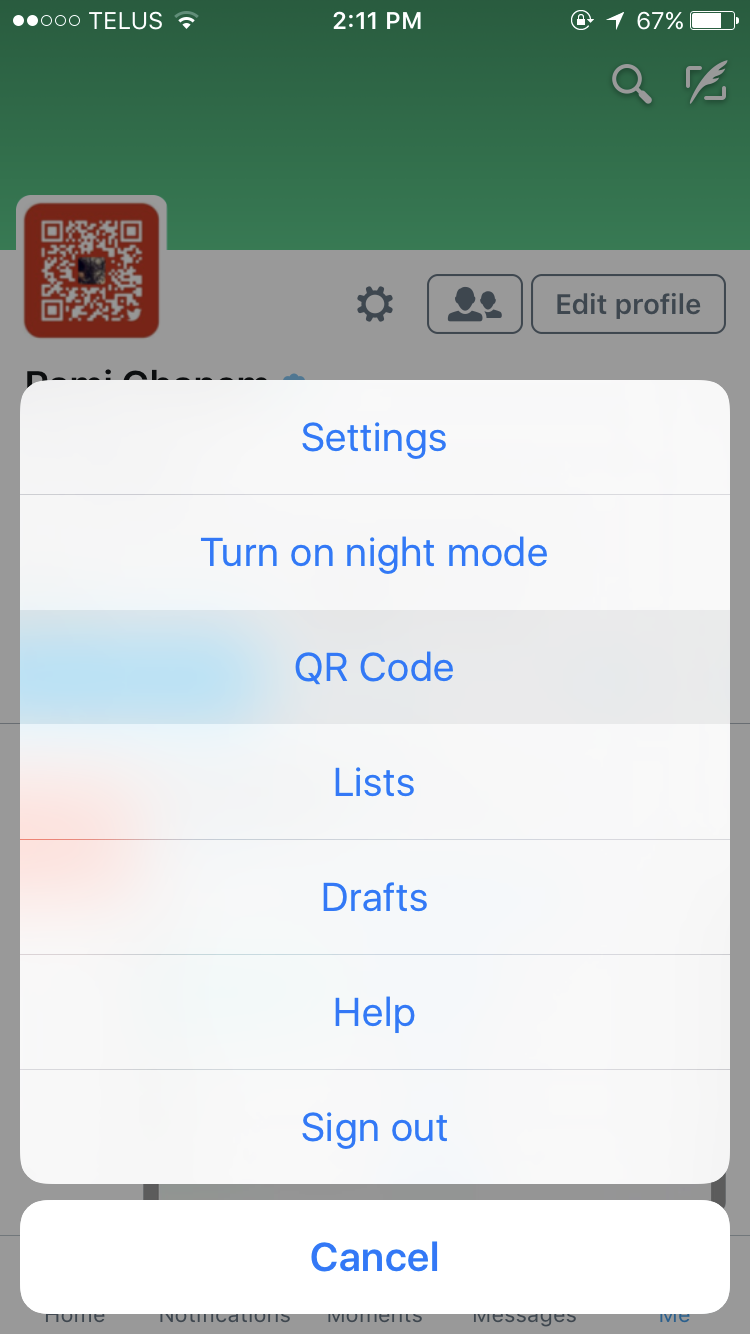Select the QR Code option
Viewport: 750px width, 1334px height.
374,668
